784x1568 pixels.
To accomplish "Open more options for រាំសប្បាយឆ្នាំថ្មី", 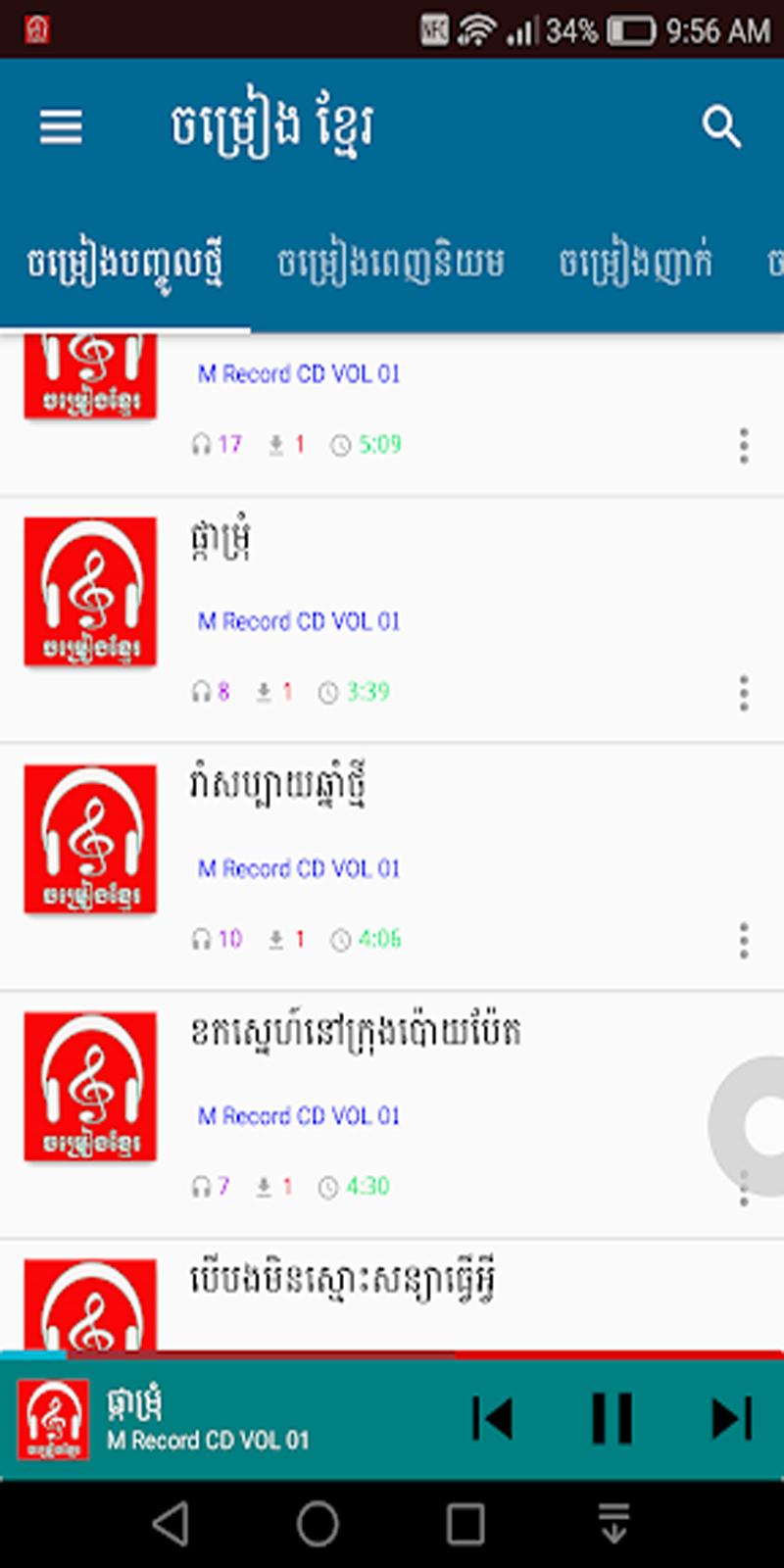I will coord(744,940).
